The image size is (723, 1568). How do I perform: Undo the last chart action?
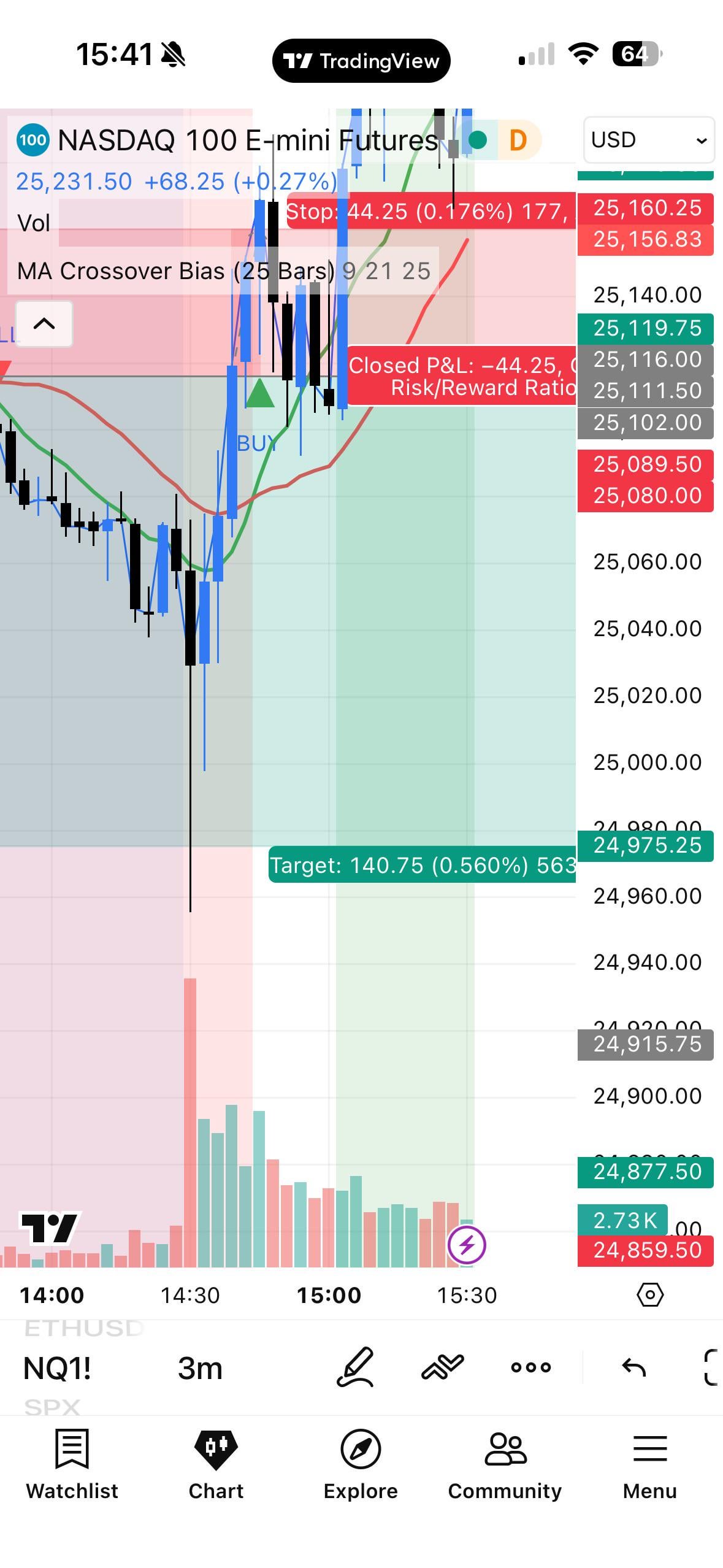[x=633, y=1367]
